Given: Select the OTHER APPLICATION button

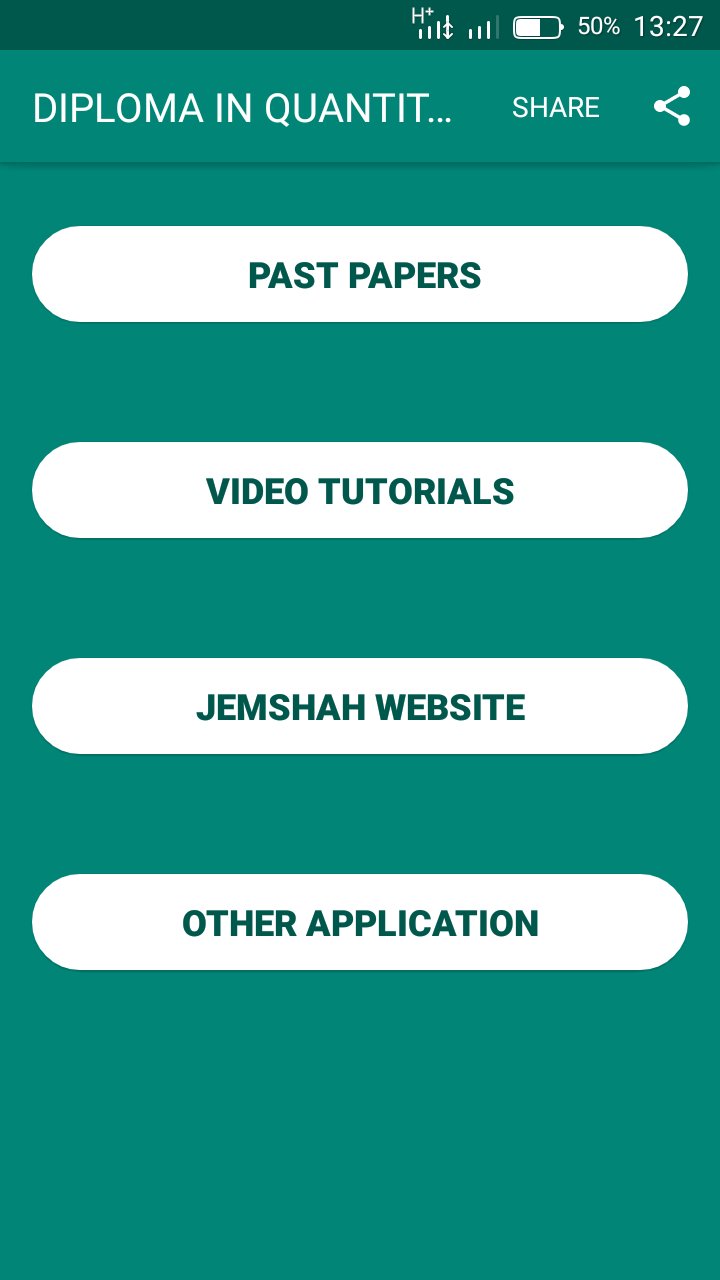Looking at the screenshot, I should click(360, 922).
